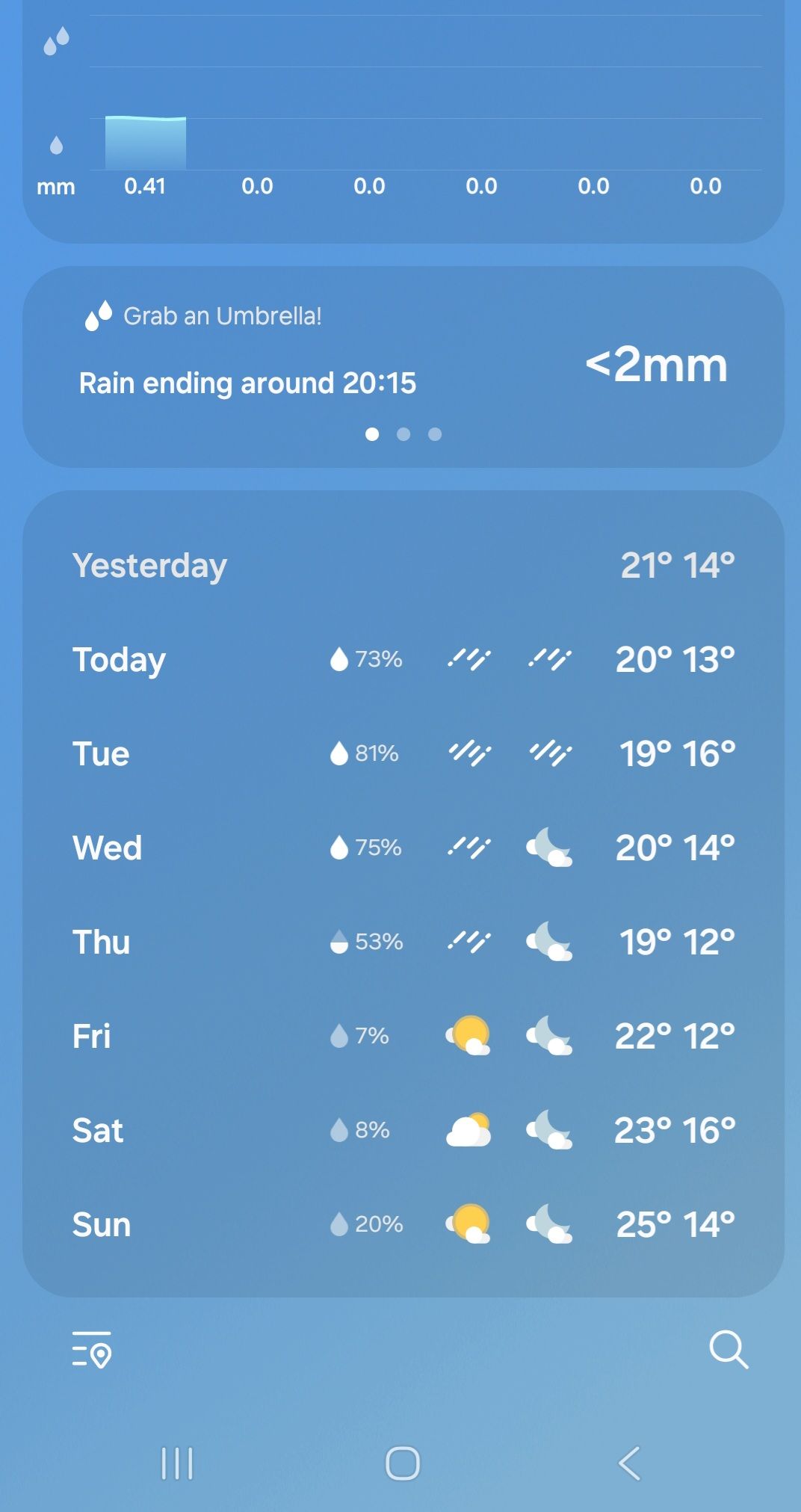Go back with system back button

click(x=629, y=1463)
